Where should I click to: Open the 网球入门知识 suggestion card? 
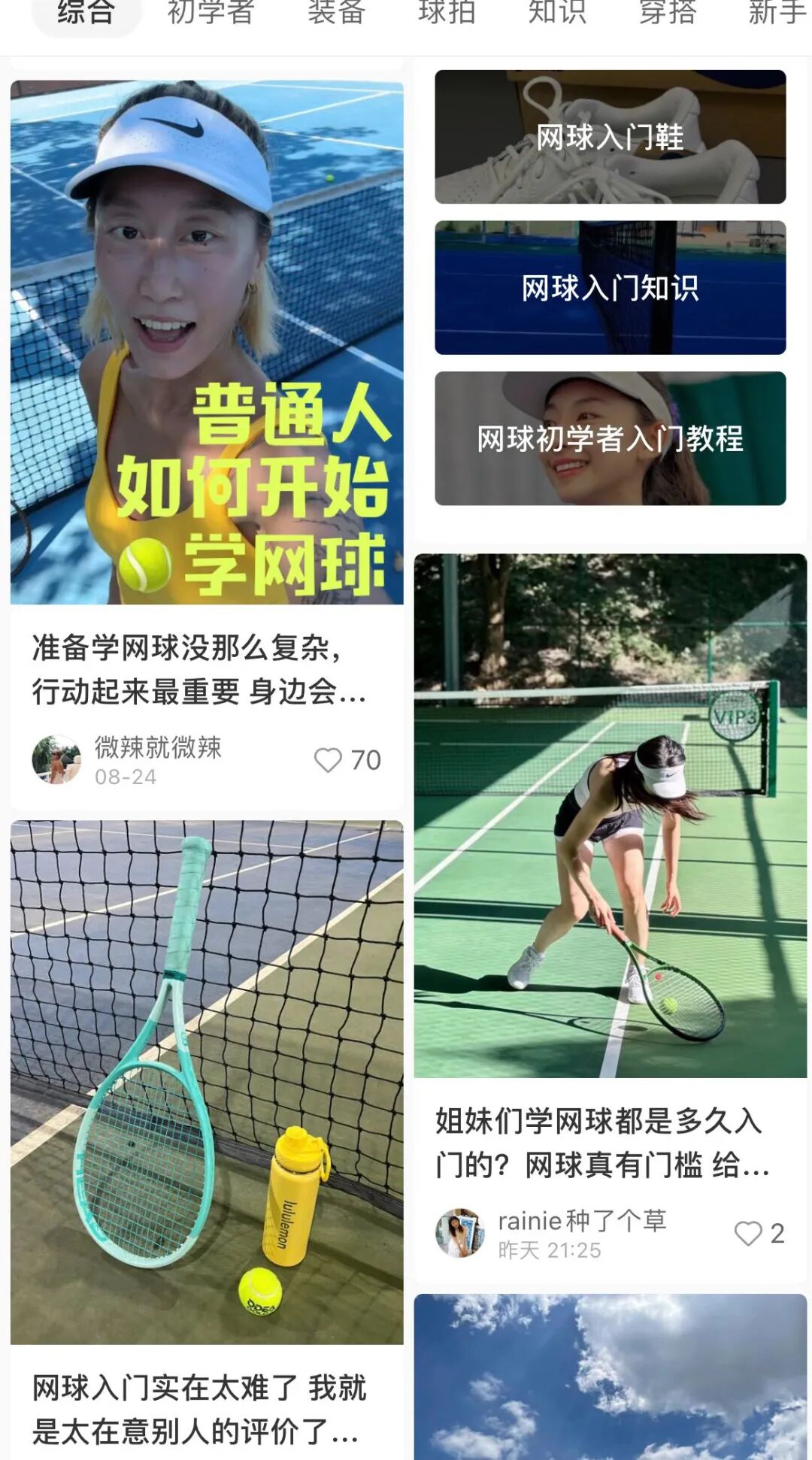coord(610,287)
